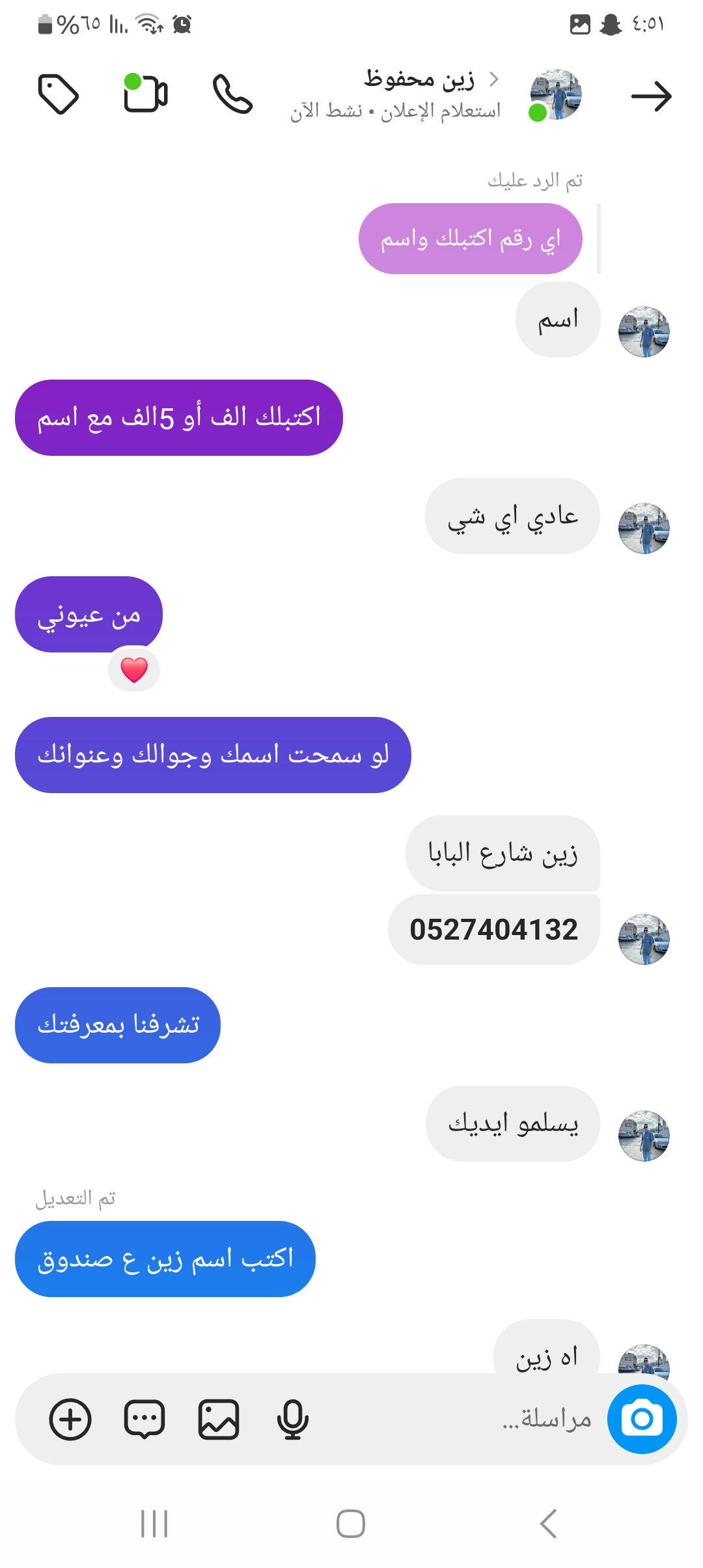Viewport: 703px width, 1568px height.
Task: Open the camera from the message bar
Action: pyautogui.click(x=642, y=1419)
